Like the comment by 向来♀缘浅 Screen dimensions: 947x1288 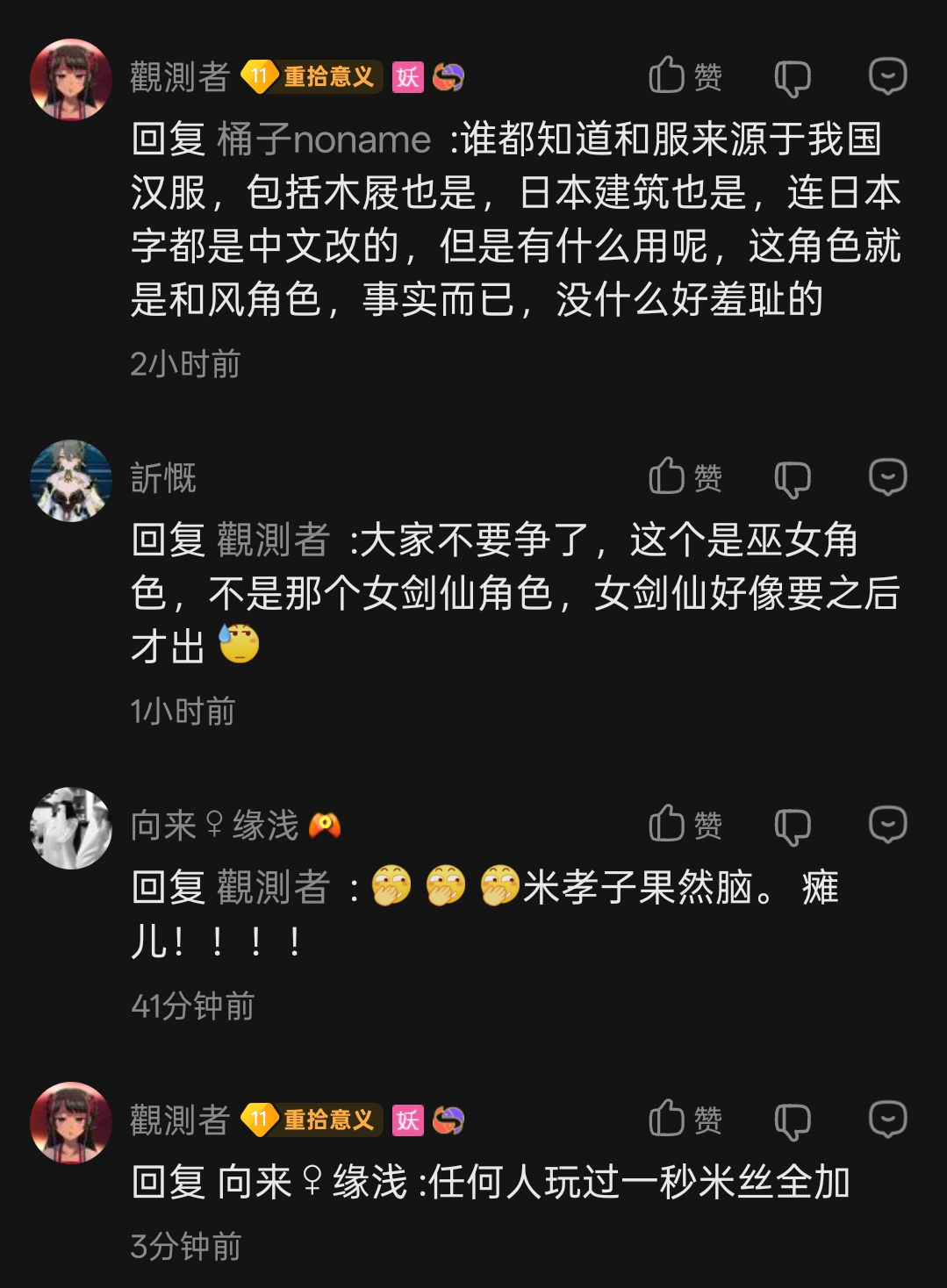pos(684,825)
